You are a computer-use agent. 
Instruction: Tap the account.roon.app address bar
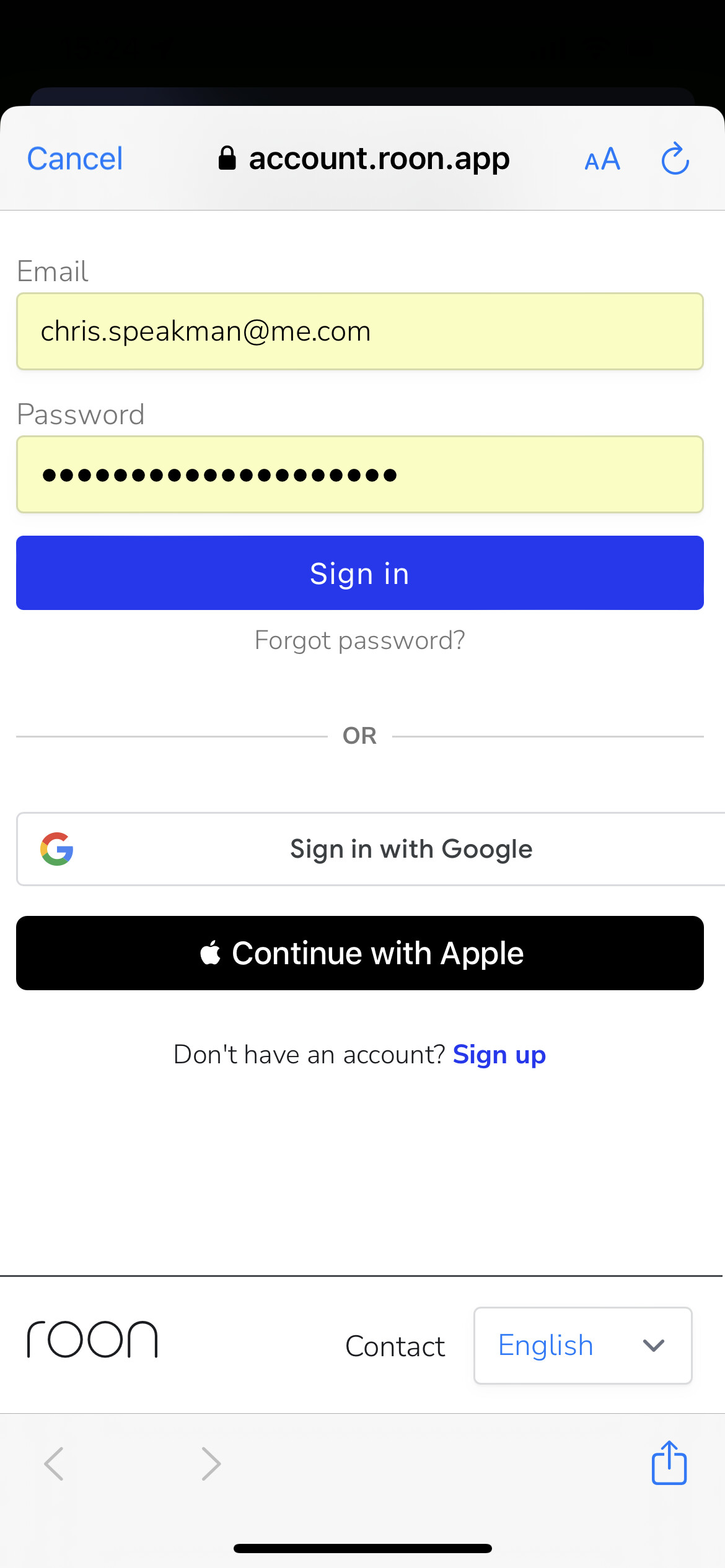coord(364,159)
